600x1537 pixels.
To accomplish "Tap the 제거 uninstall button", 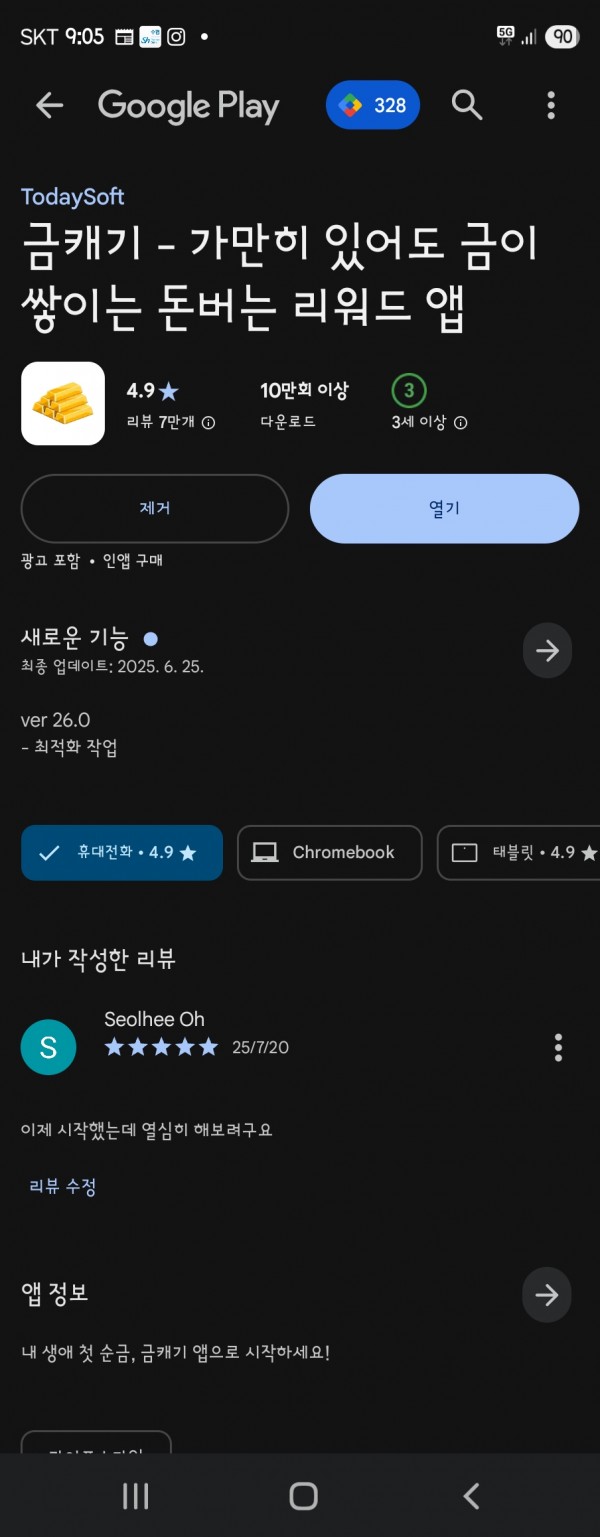I will (x=155, y=508).
